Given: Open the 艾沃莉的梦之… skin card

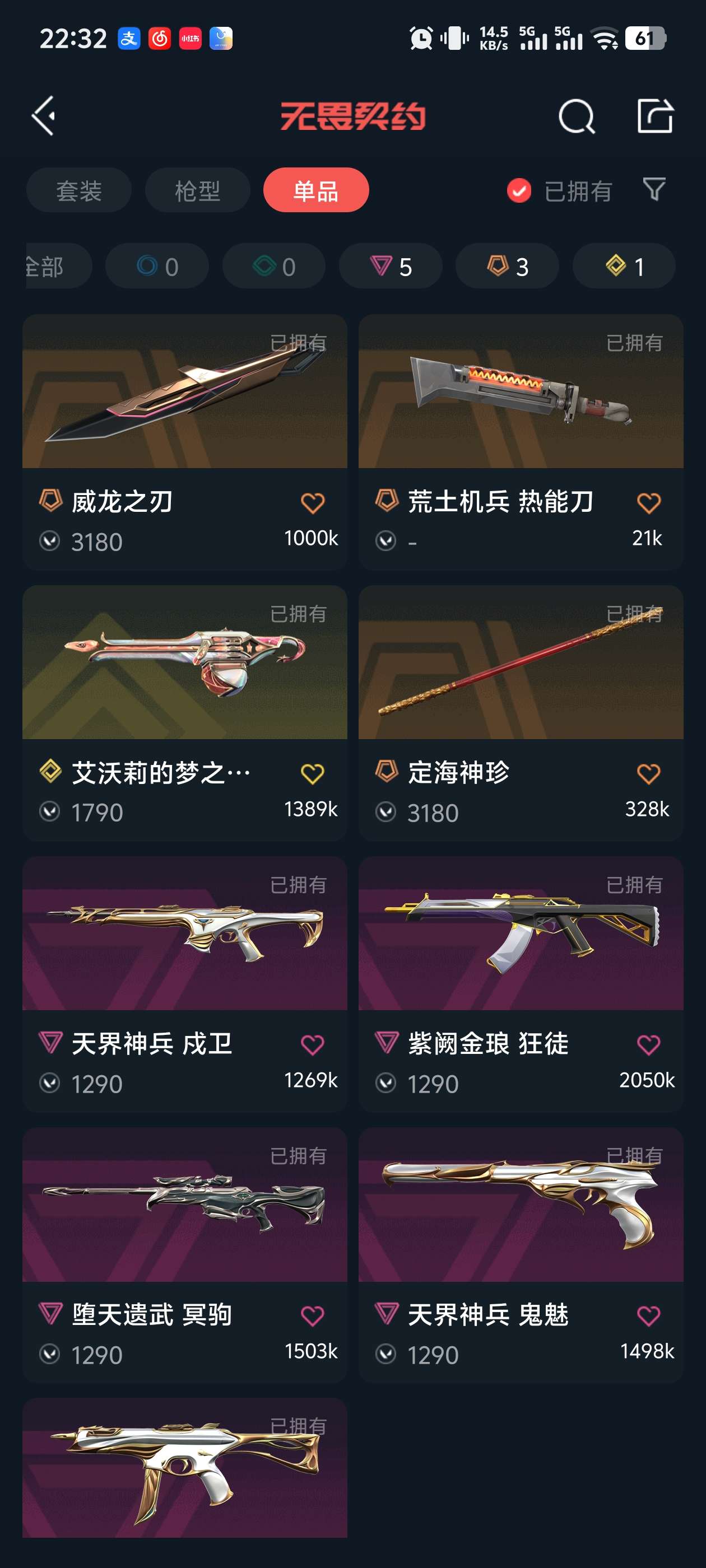Looking at the screenshot, I should tap(184, 713).
